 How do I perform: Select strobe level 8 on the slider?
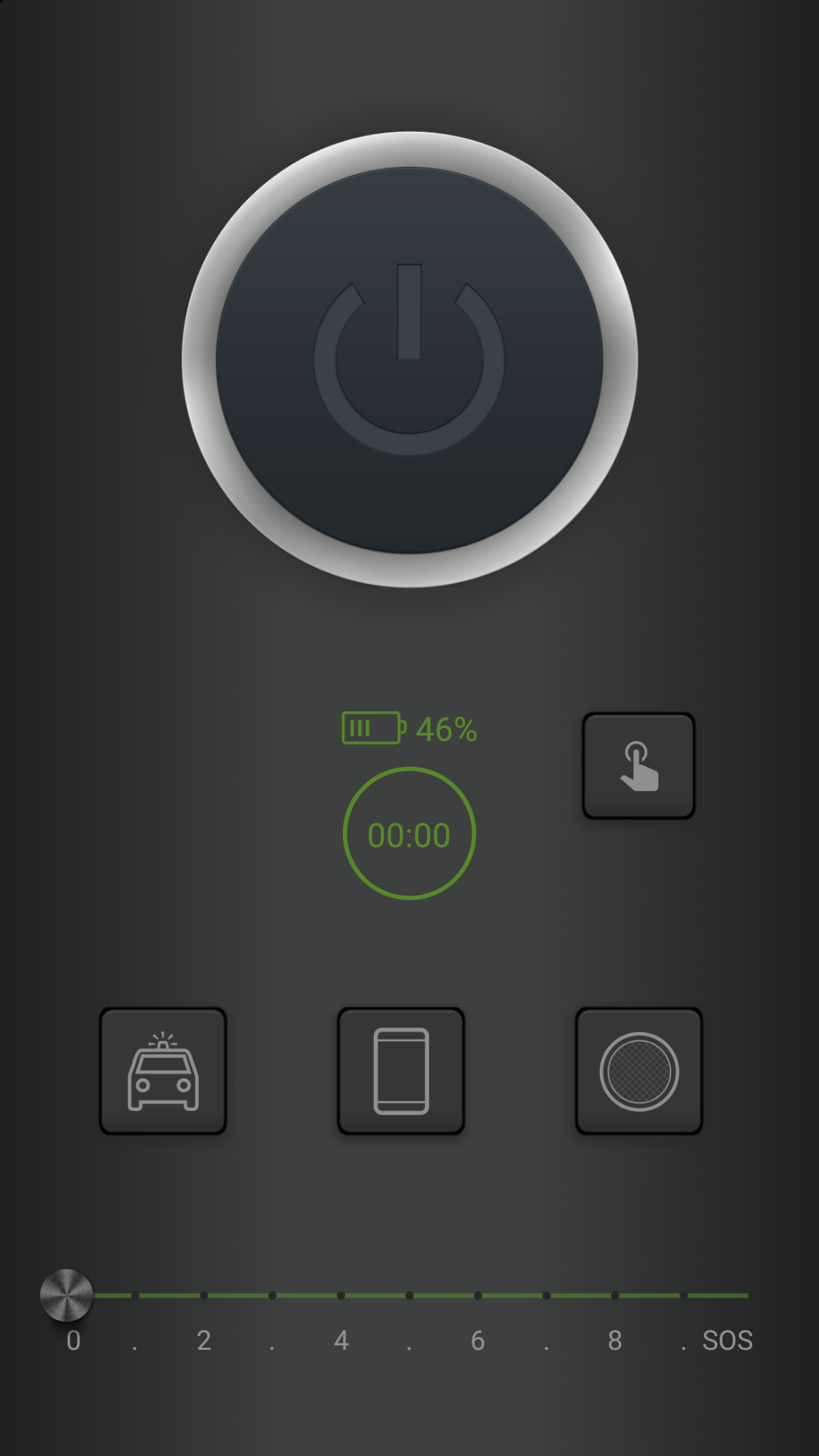coord(615,1295)
